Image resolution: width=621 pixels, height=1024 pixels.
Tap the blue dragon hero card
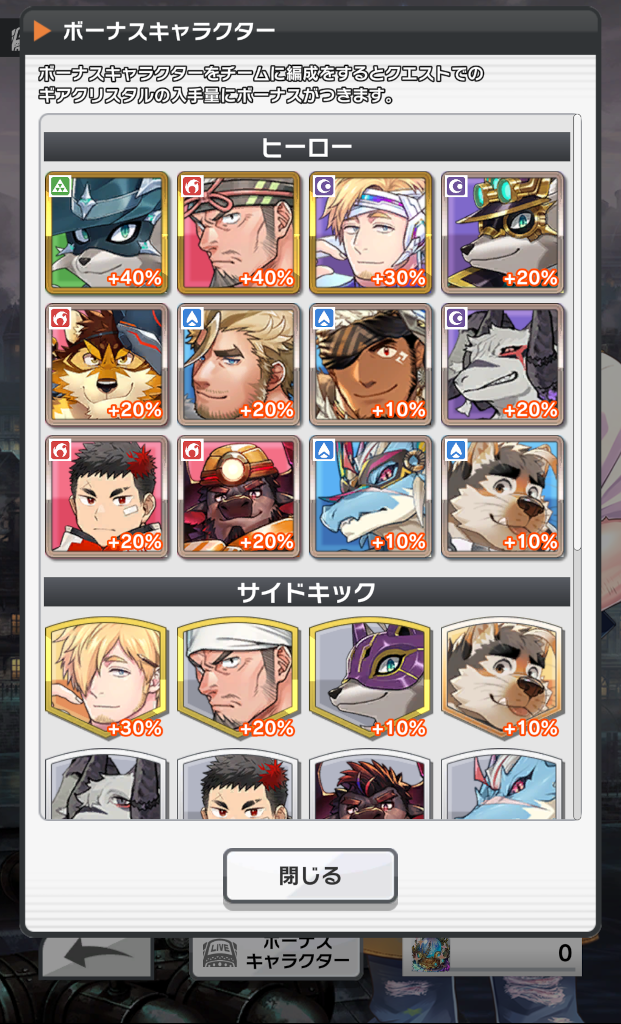pyautogui.click(x=370, y=496)
